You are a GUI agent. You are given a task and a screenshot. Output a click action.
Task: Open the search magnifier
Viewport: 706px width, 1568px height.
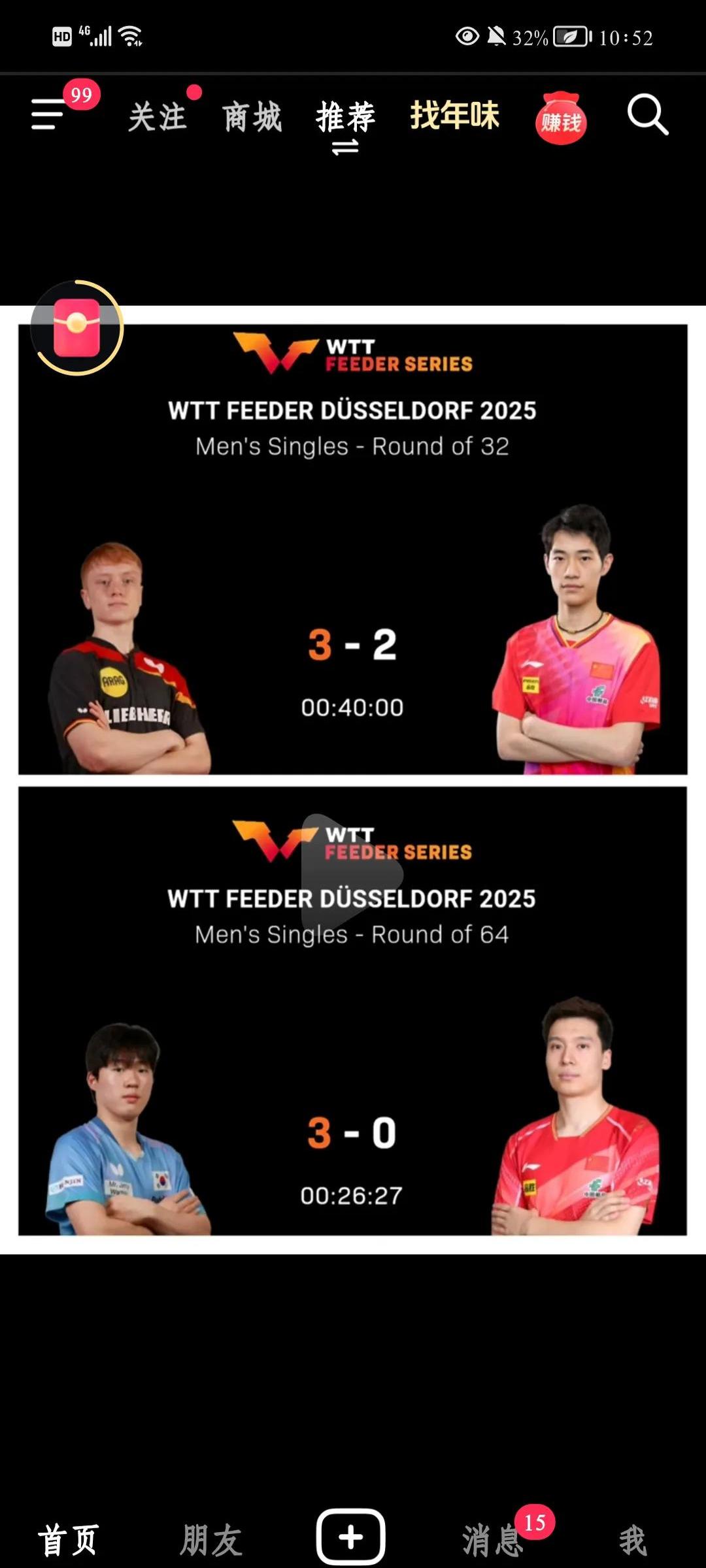coord(647,115)
